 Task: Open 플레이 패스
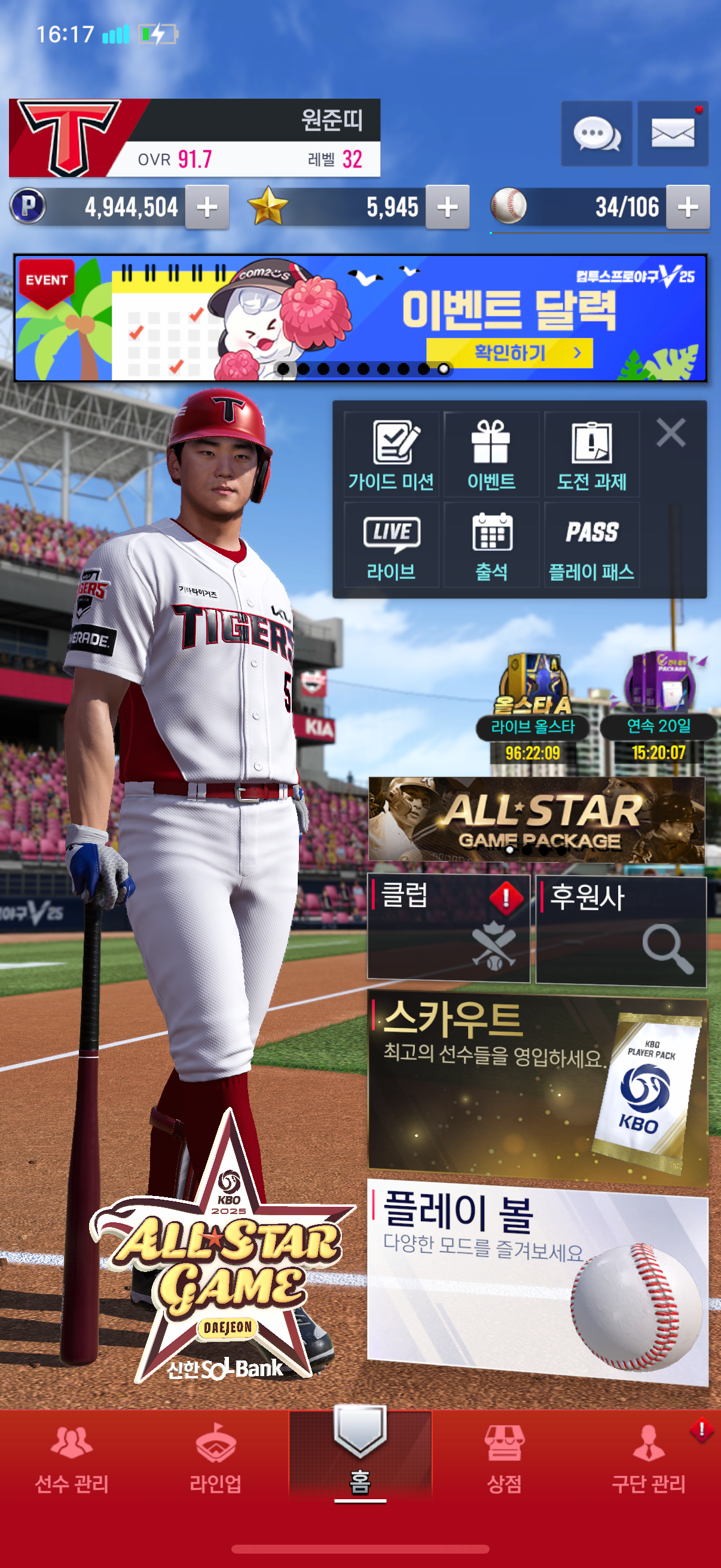point(591,545)
